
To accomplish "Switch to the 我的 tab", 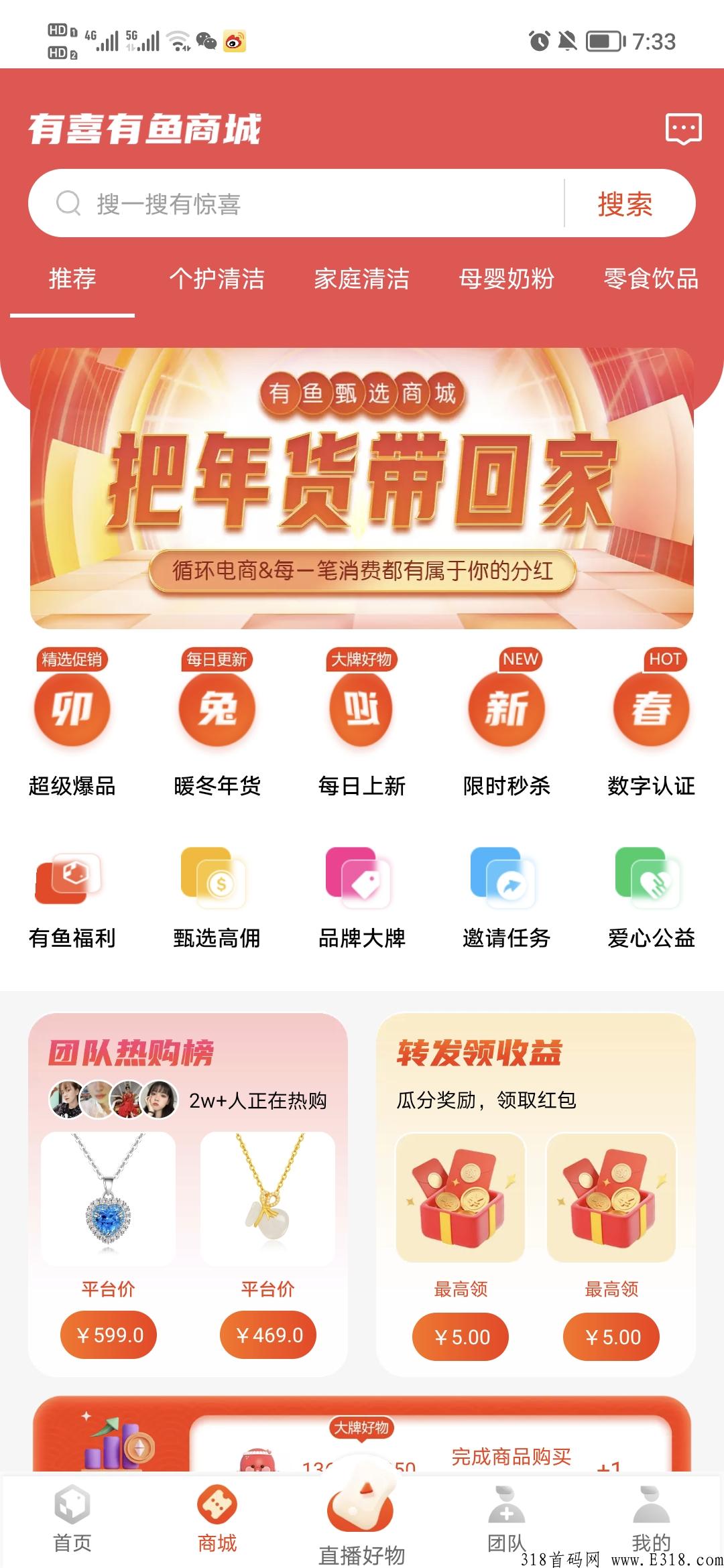I will tap(651, 1520).
